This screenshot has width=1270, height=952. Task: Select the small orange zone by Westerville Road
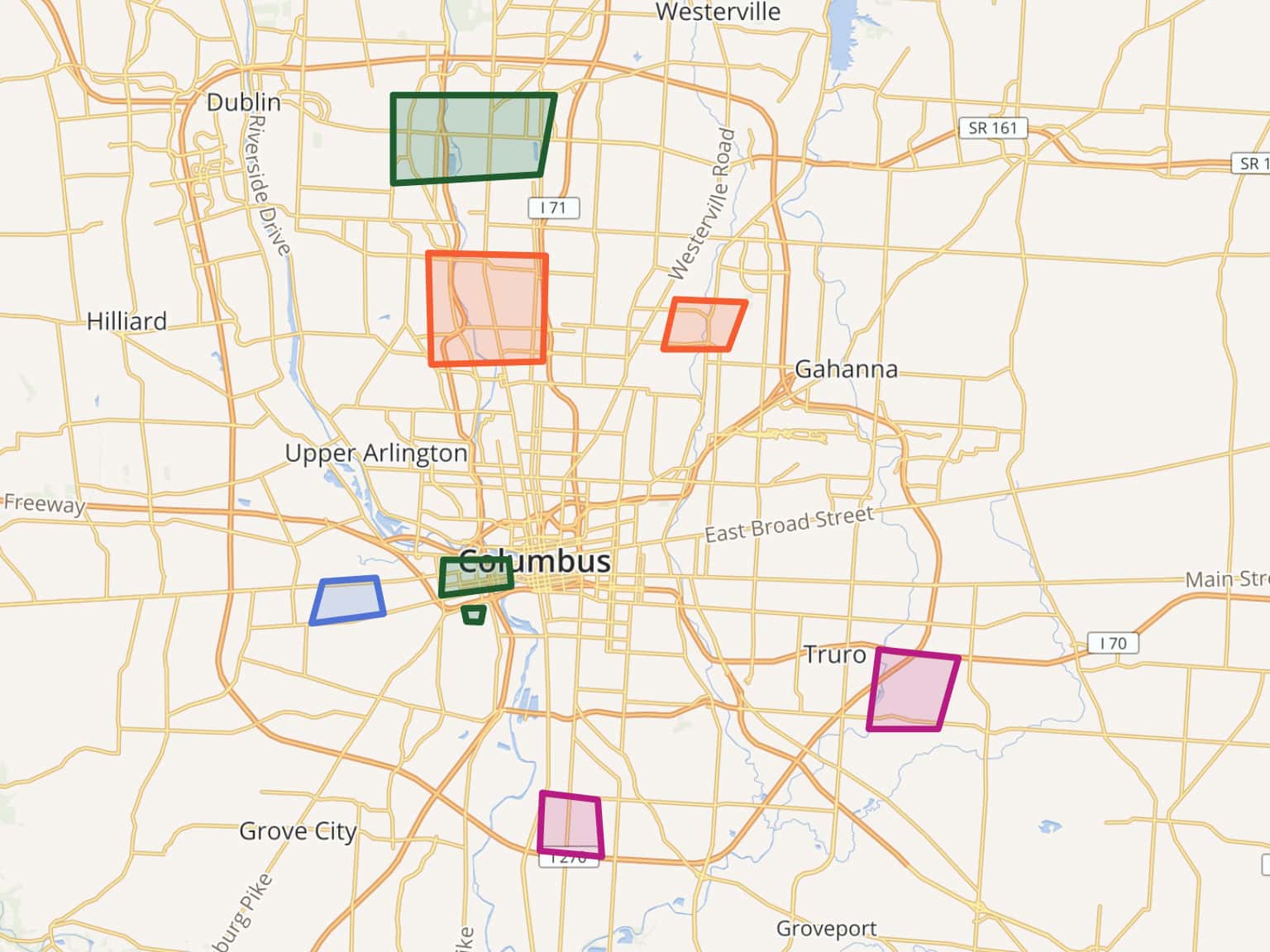[704, 325]
